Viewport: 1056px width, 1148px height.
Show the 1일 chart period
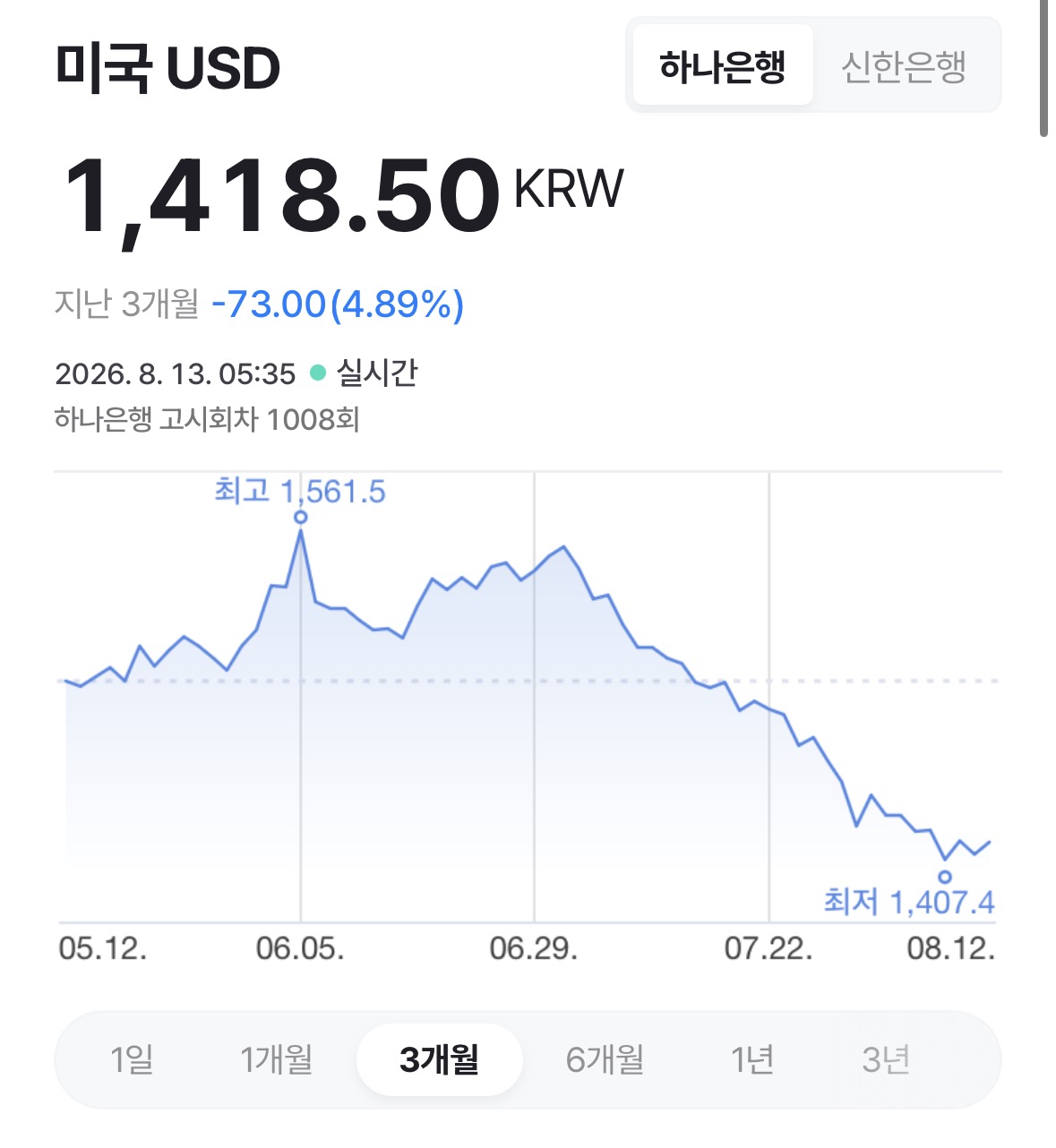pos(132,1059)
